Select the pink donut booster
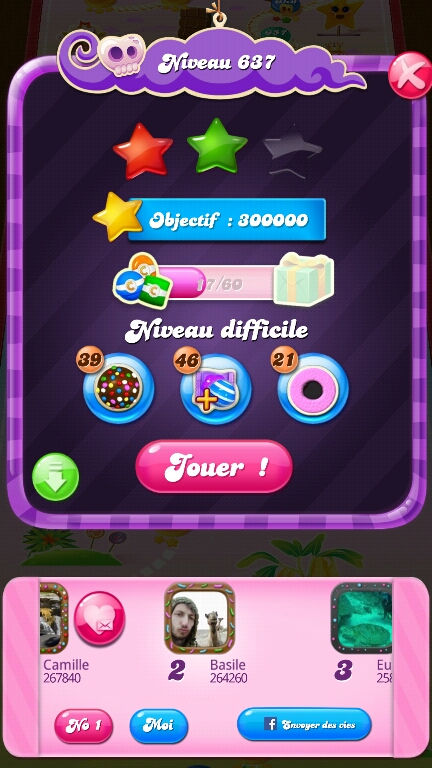The image size is (432, 768). coord(313,388)
